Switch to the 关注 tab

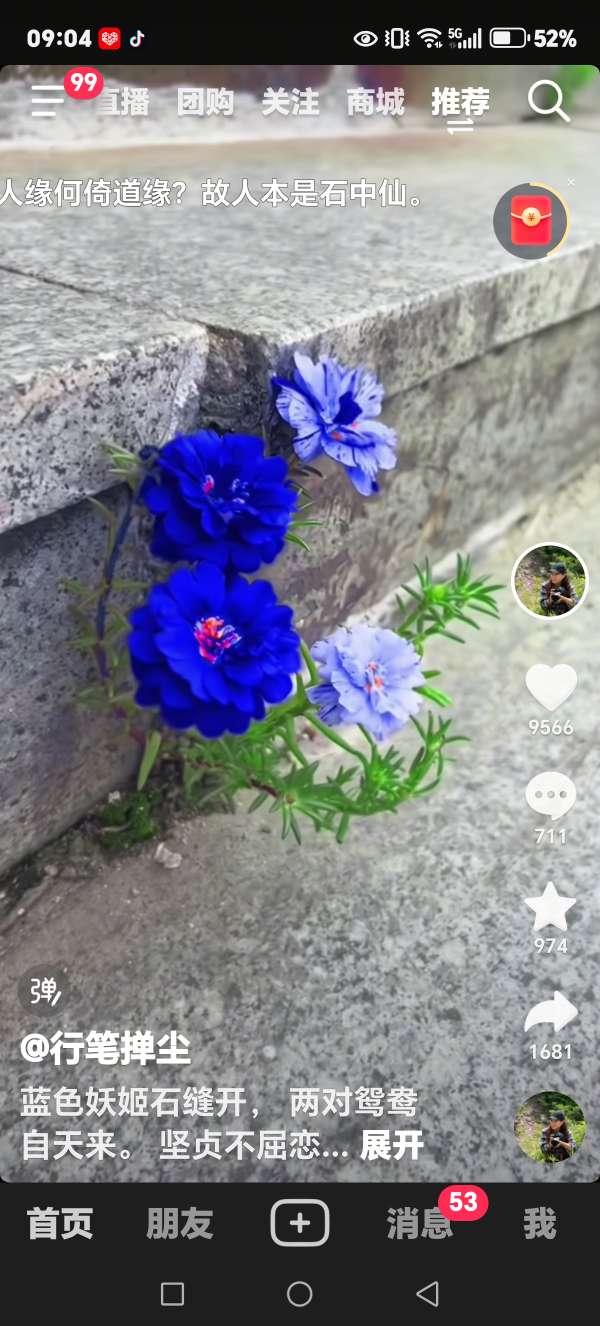[x=290, y=102]
